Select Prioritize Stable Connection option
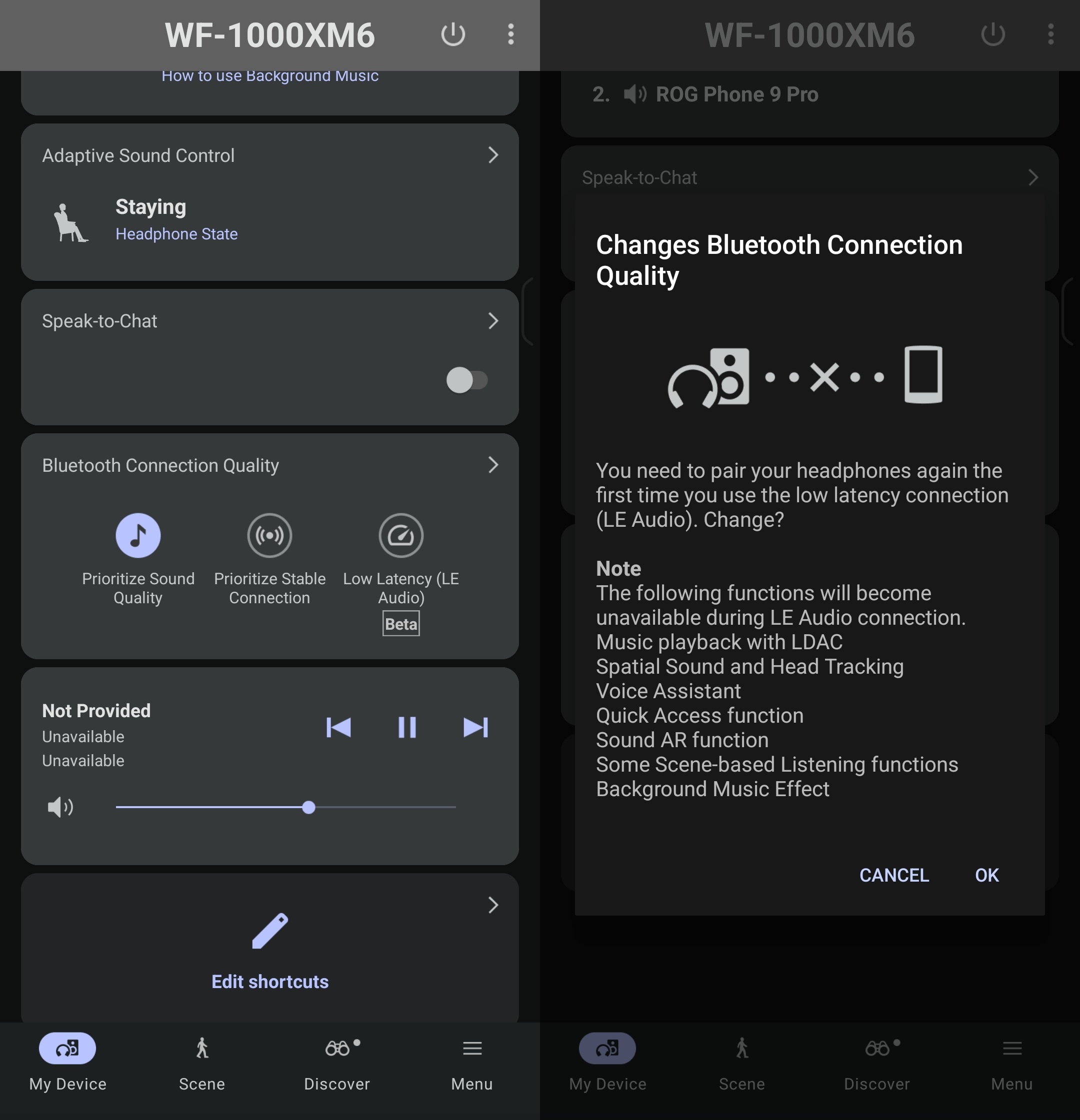 pos(269,535)
